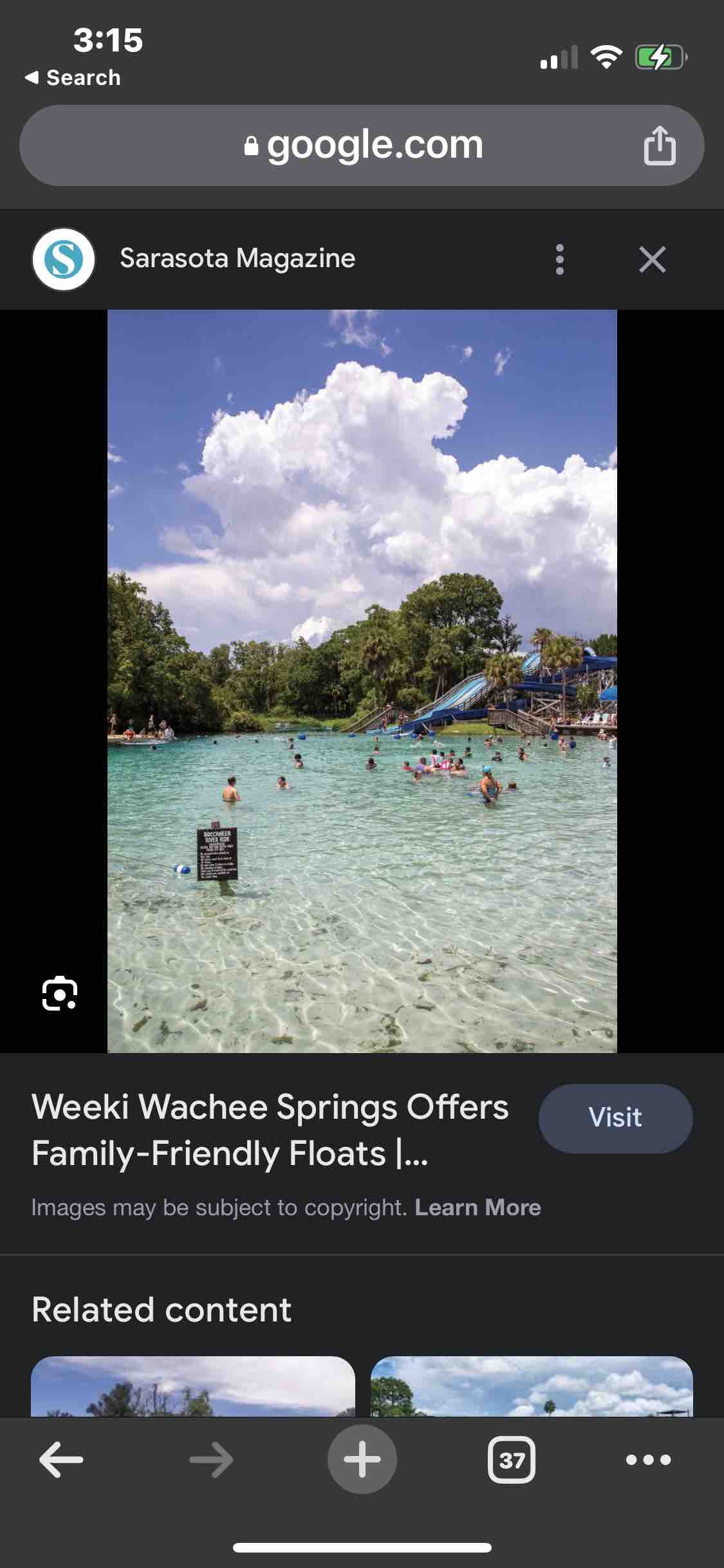This screenshot has width=724, height=1568.
Task: Close the image viewer
Action: [652, 259]
